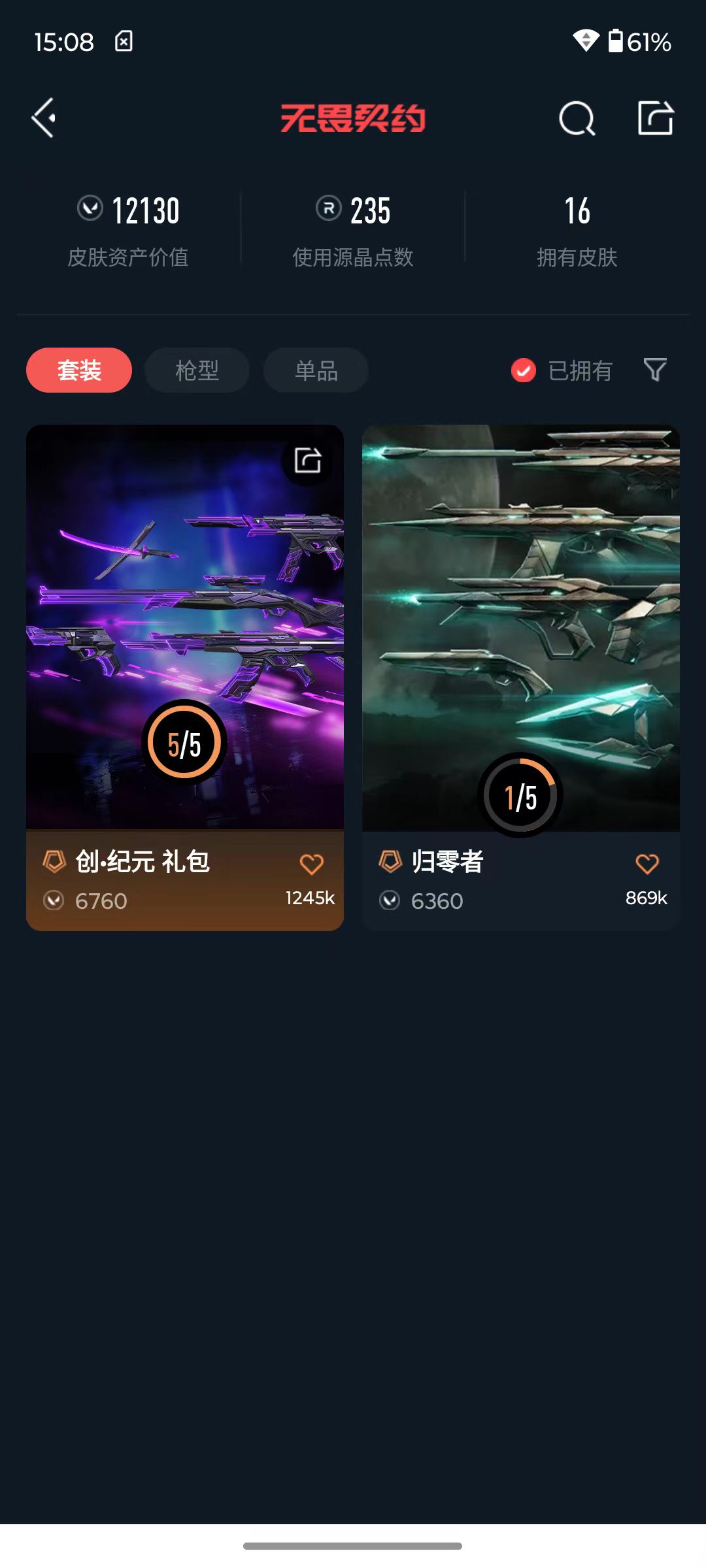Toggle the 已拥有 checkbox
Viewport: 706px width, 1568px height.
tap(524, 370)
